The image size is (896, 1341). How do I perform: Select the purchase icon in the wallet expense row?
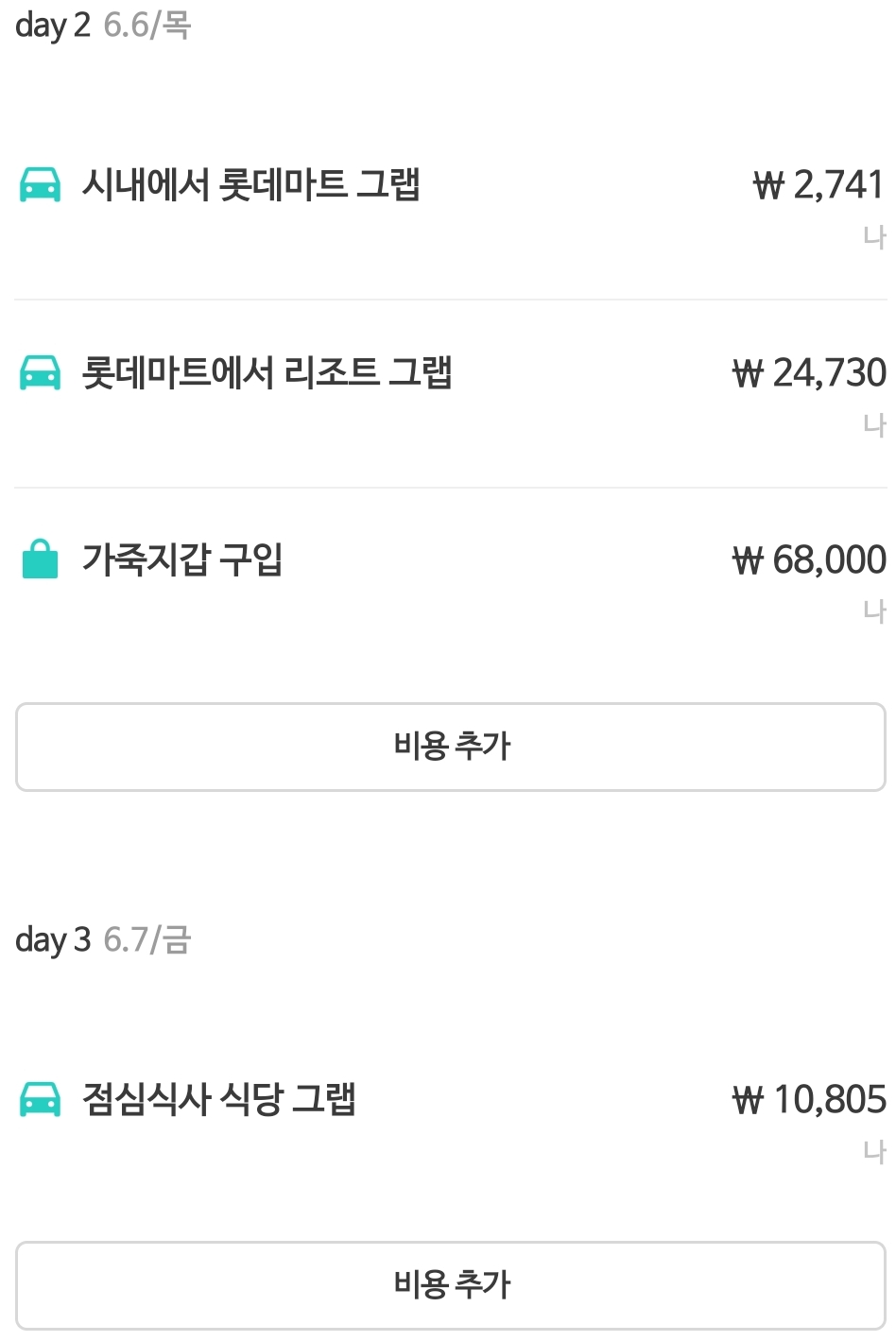(38, 559)
